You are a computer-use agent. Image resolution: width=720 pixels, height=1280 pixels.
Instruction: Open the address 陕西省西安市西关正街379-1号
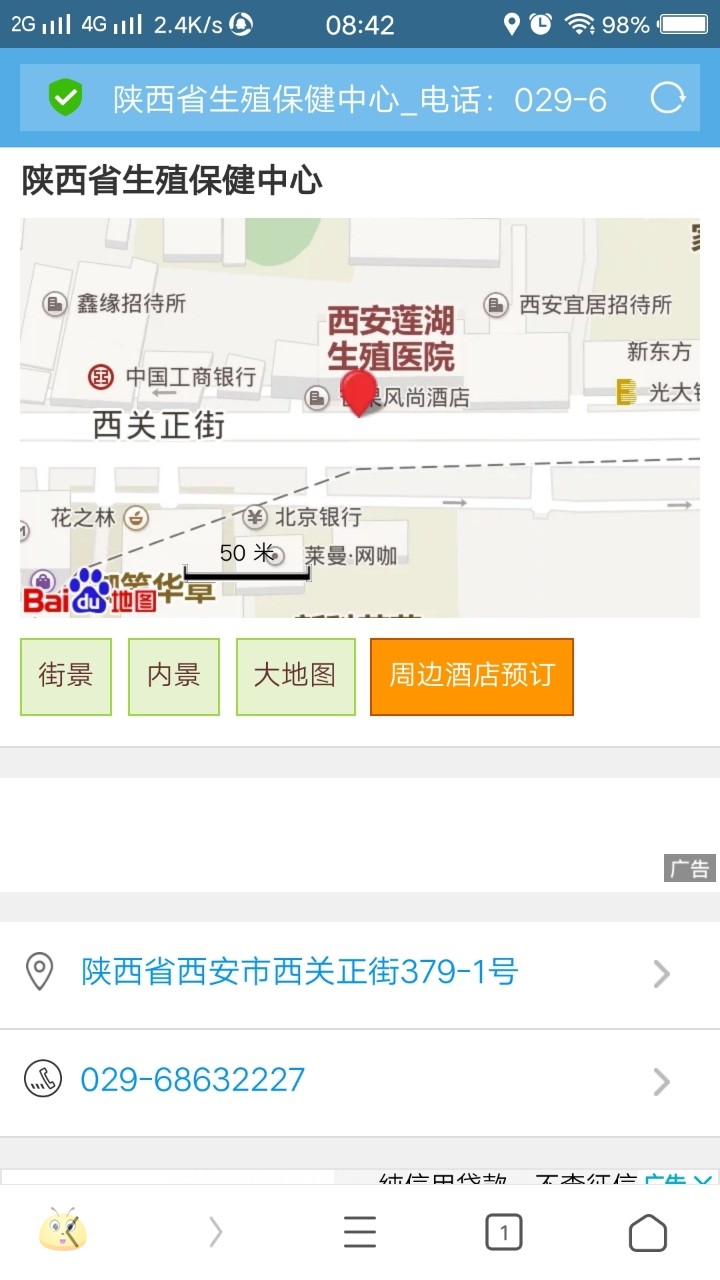click(x=300, y=972)
